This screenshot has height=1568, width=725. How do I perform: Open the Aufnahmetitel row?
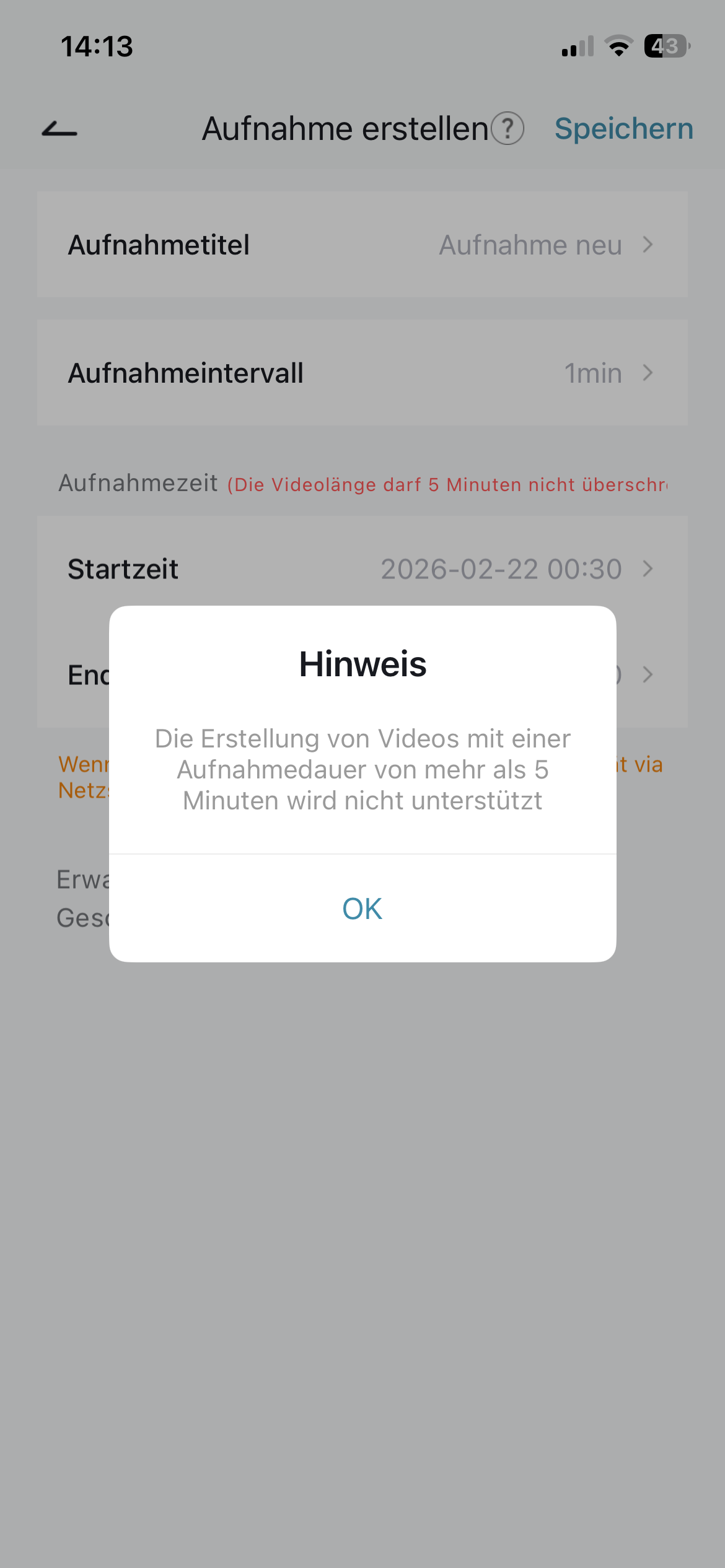click(362, 245)
